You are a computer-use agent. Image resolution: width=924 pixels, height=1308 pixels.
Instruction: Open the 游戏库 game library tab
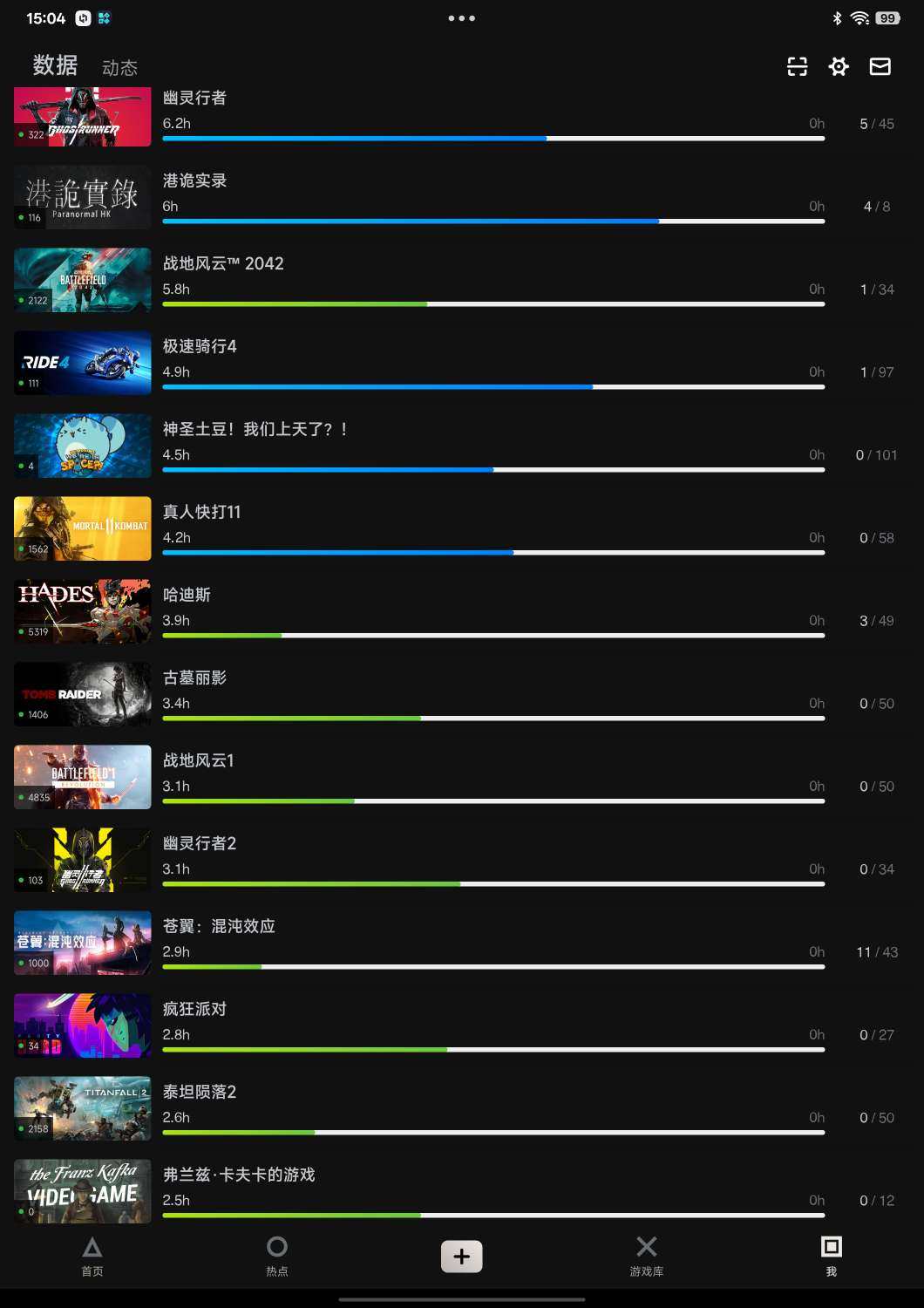(x=646, y=1256)
